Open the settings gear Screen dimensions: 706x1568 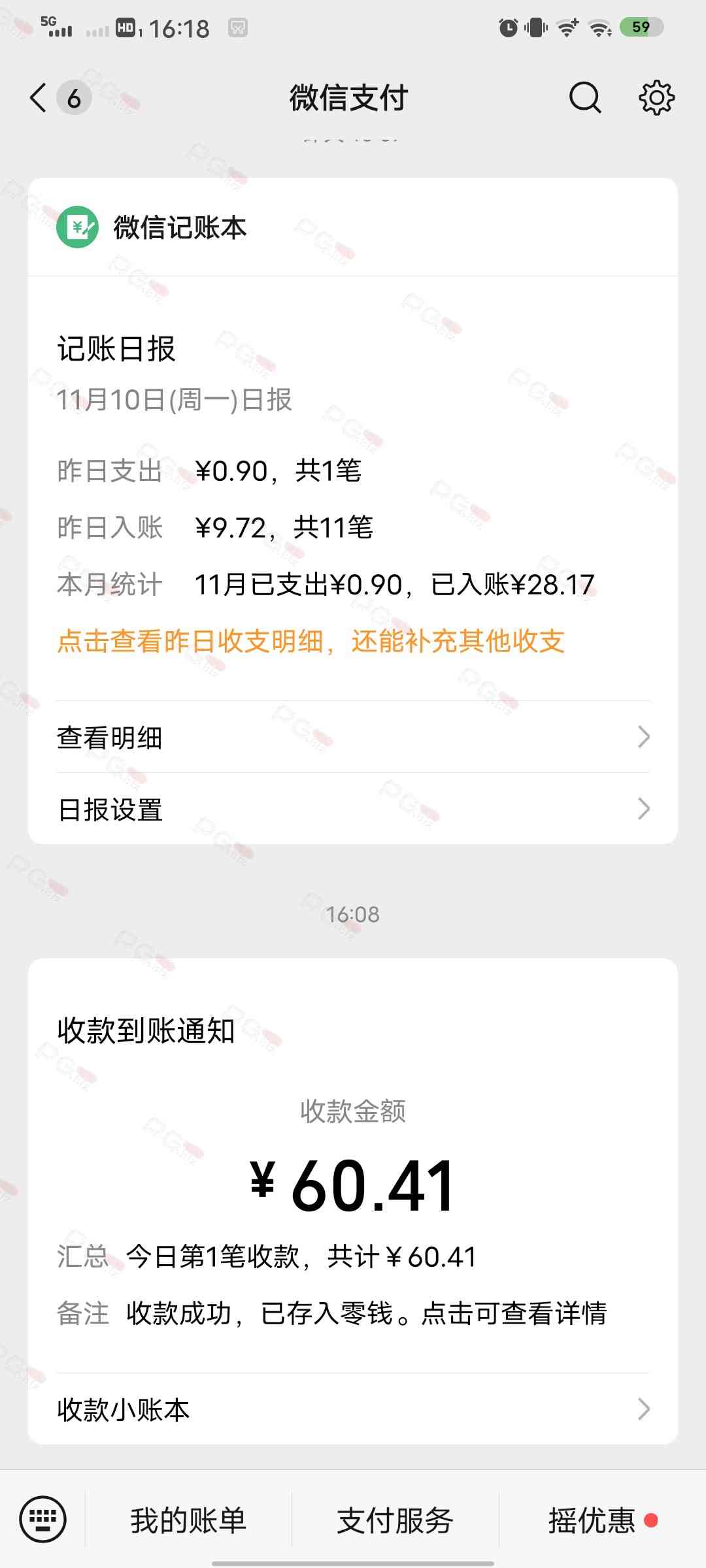click(x=656, y=98)
